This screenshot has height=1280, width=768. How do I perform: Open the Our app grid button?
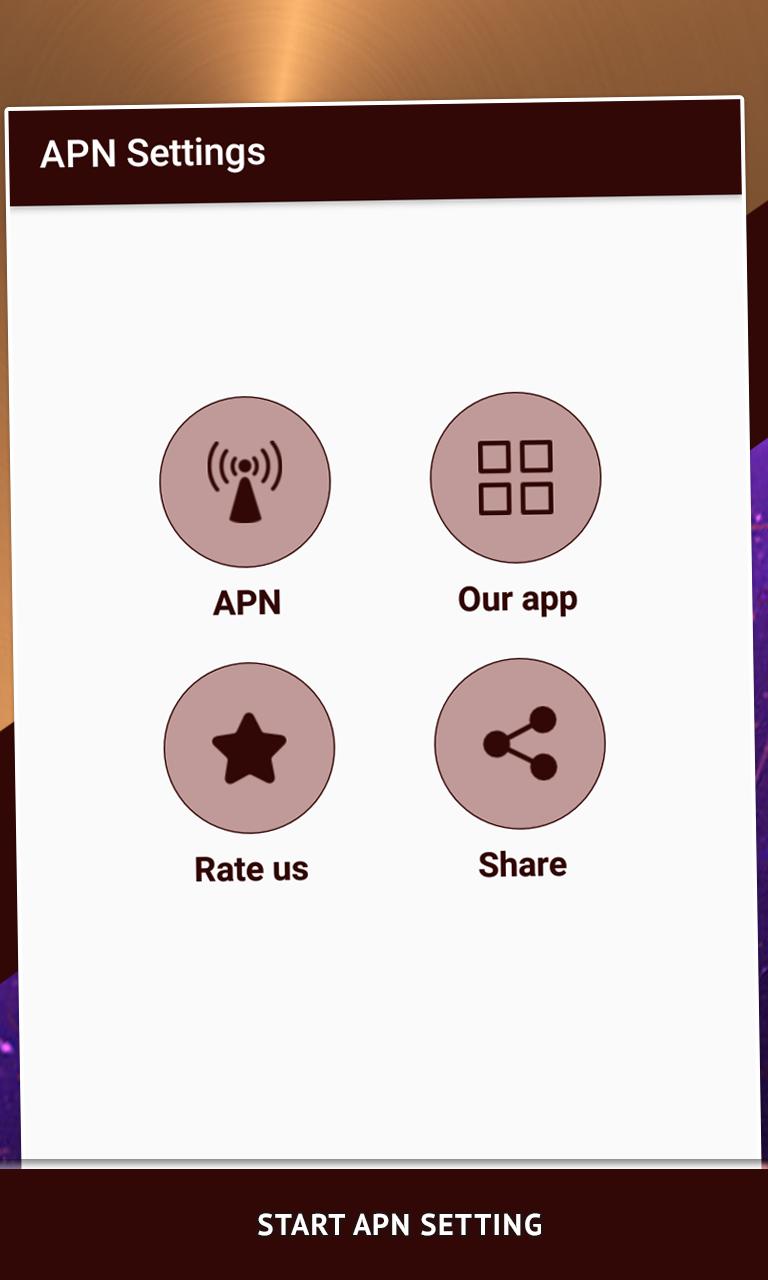click(x=516, y=478)
